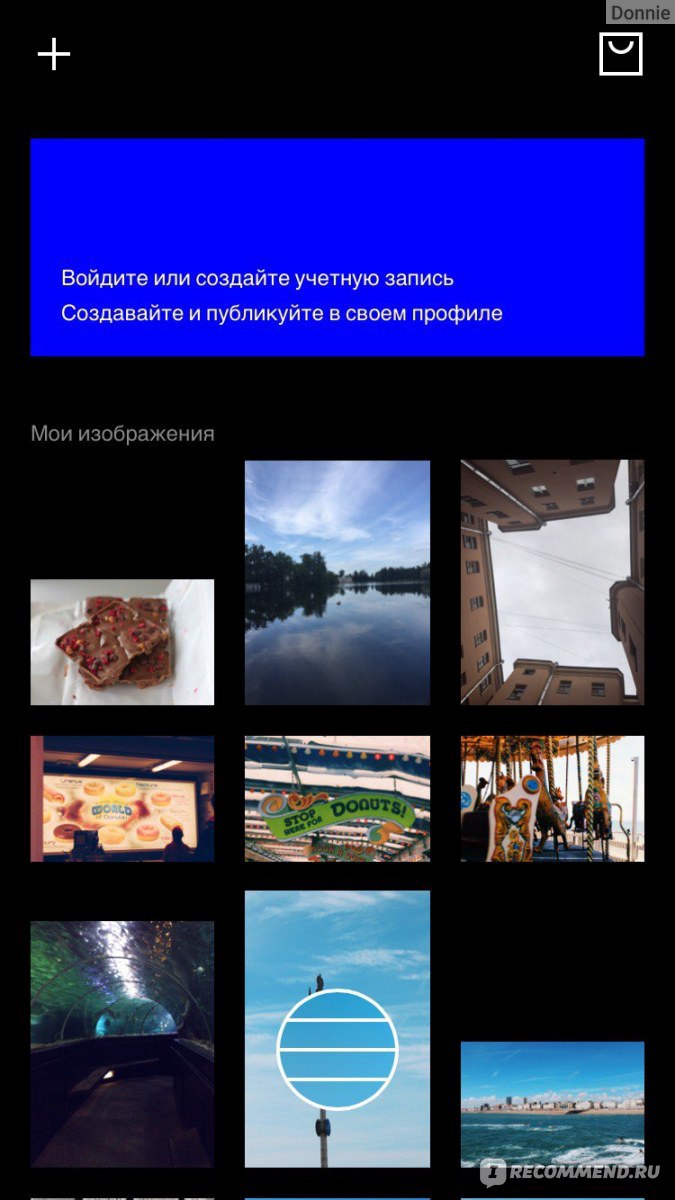Open the shop bag icon
This screenshot has width=675, height=1200.
point(620,54)
